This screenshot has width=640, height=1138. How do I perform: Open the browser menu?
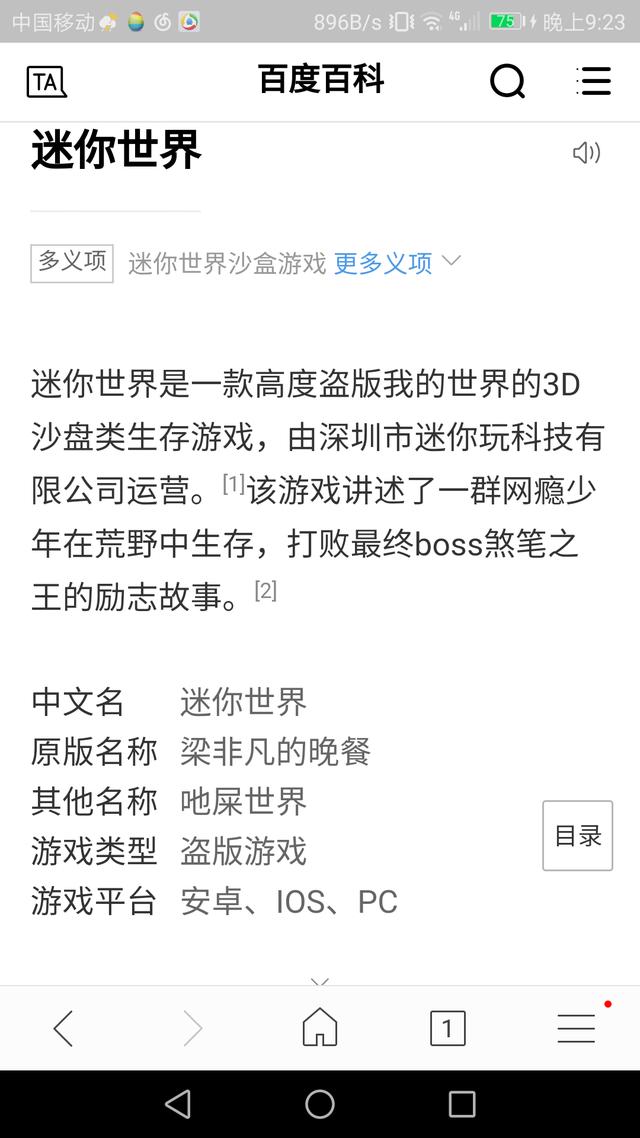click(x=577, y=1028)
